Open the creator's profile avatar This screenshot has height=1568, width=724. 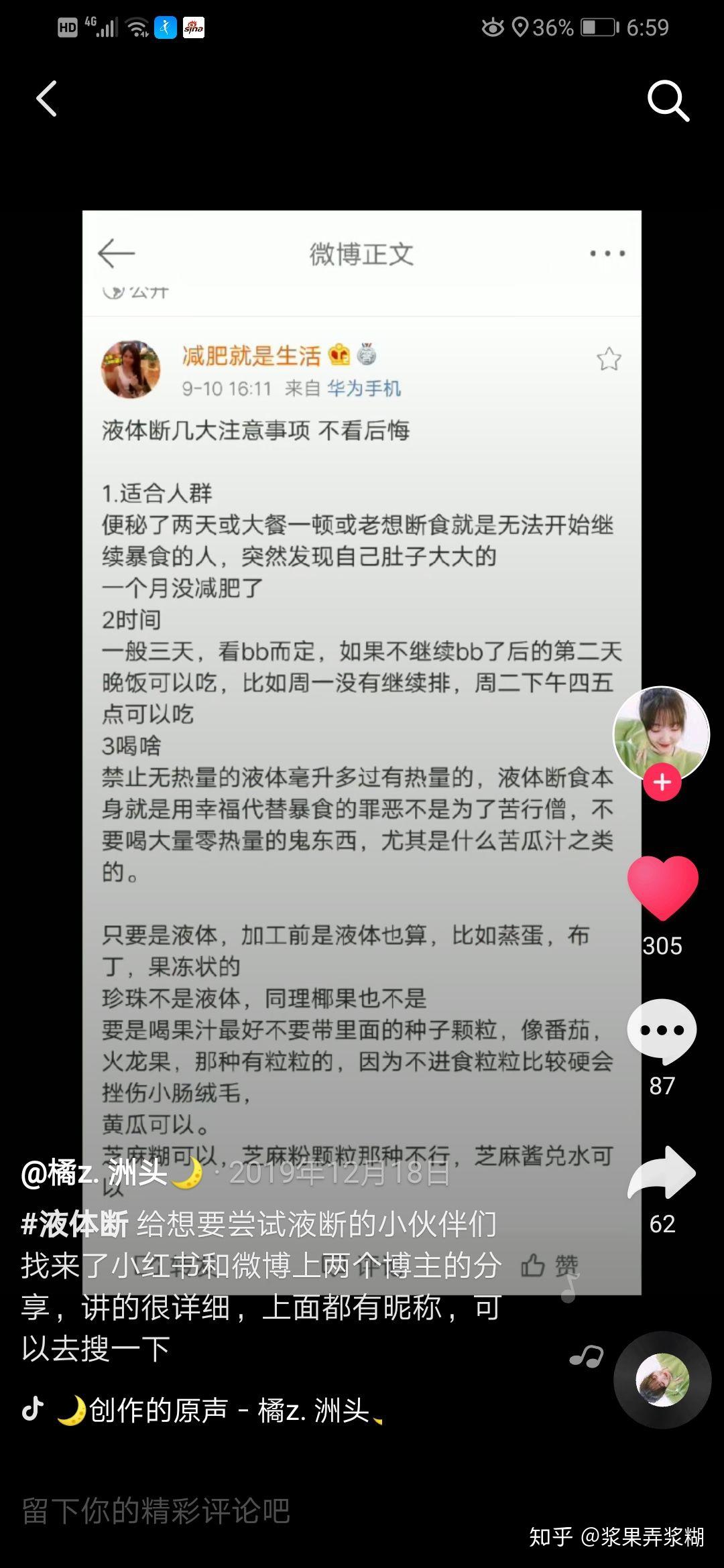coord(661,733)
